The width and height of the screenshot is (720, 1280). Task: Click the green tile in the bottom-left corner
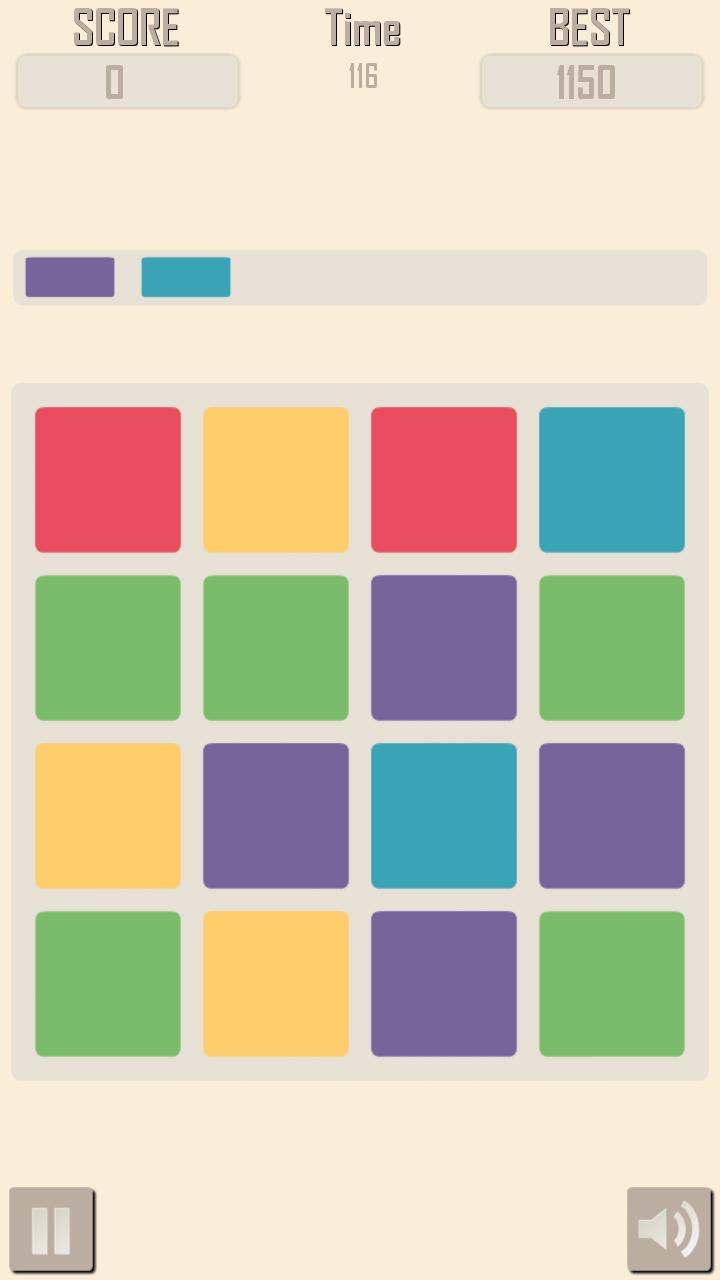pos(107,983)
